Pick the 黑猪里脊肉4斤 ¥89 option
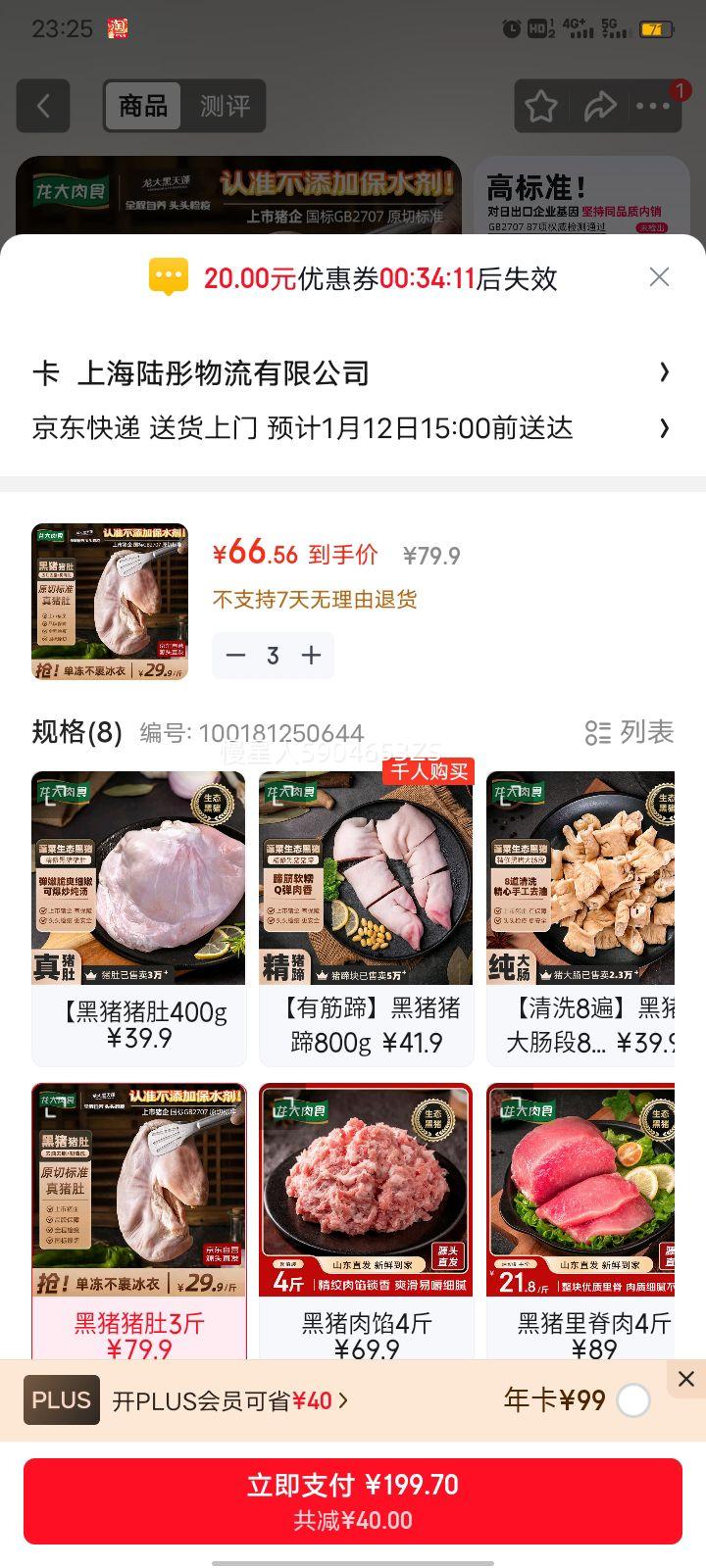 point(580,1220)
